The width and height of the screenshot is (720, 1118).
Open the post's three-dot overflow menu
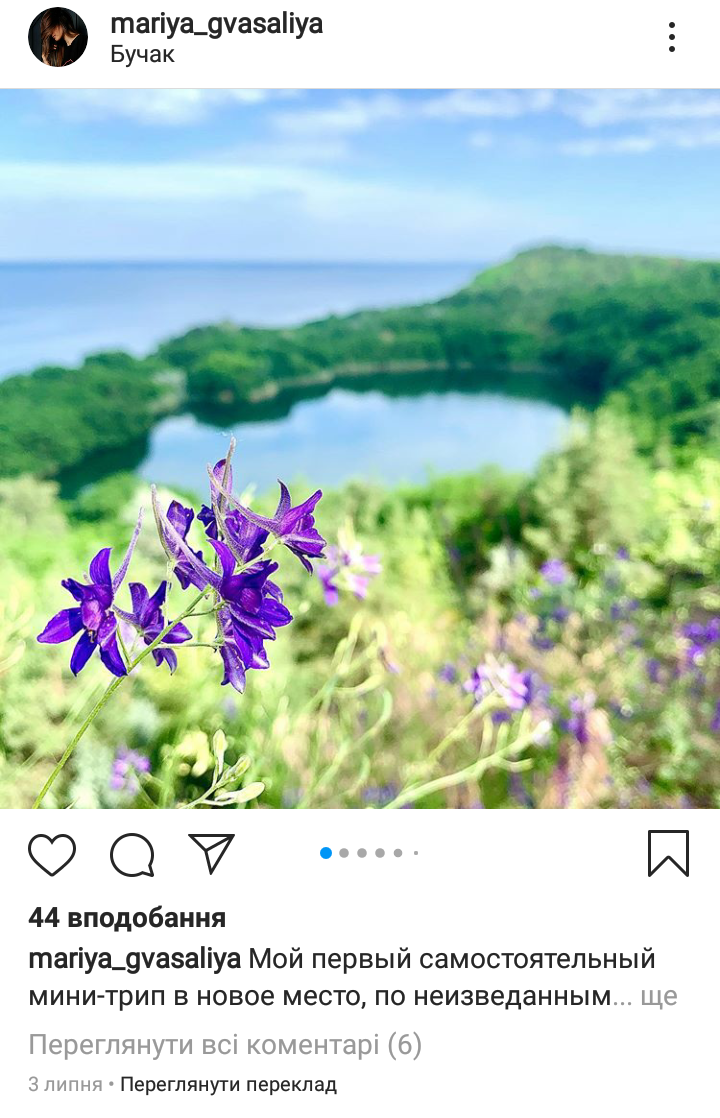[672, 37]
